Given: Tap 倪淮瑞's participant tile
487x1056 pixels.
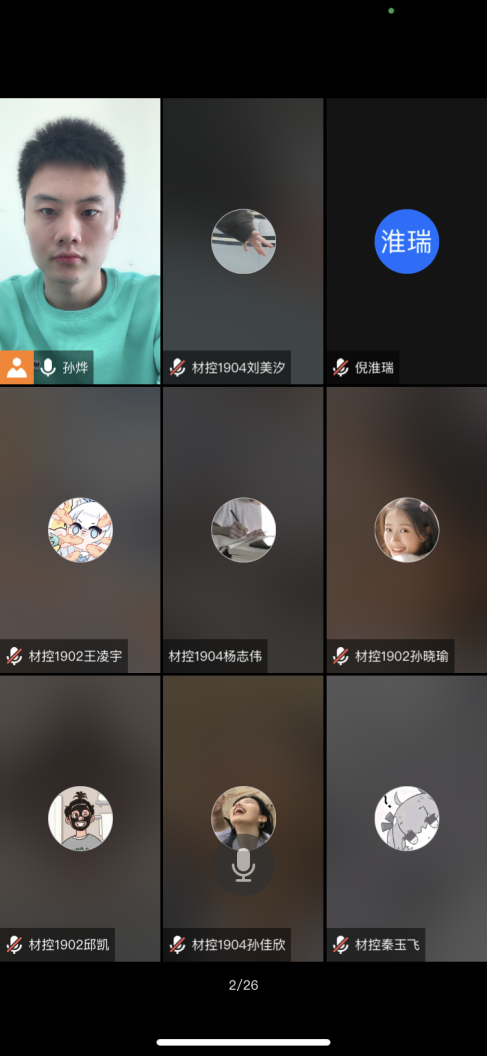Looking at the screenshot, I should point(407,241).
